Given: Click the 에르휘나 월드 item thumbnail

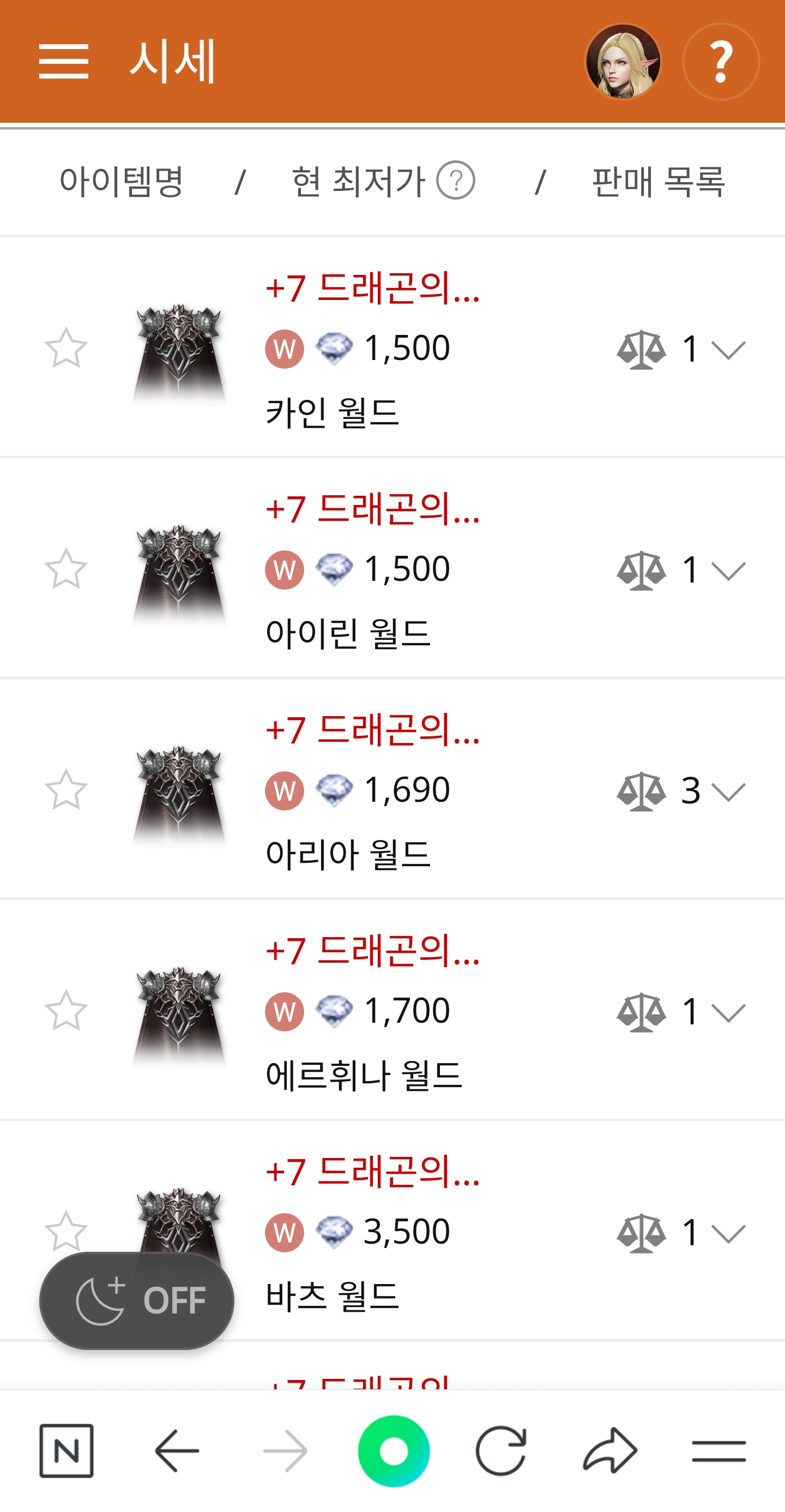Looking at the screenshot, I should 179,1012.
